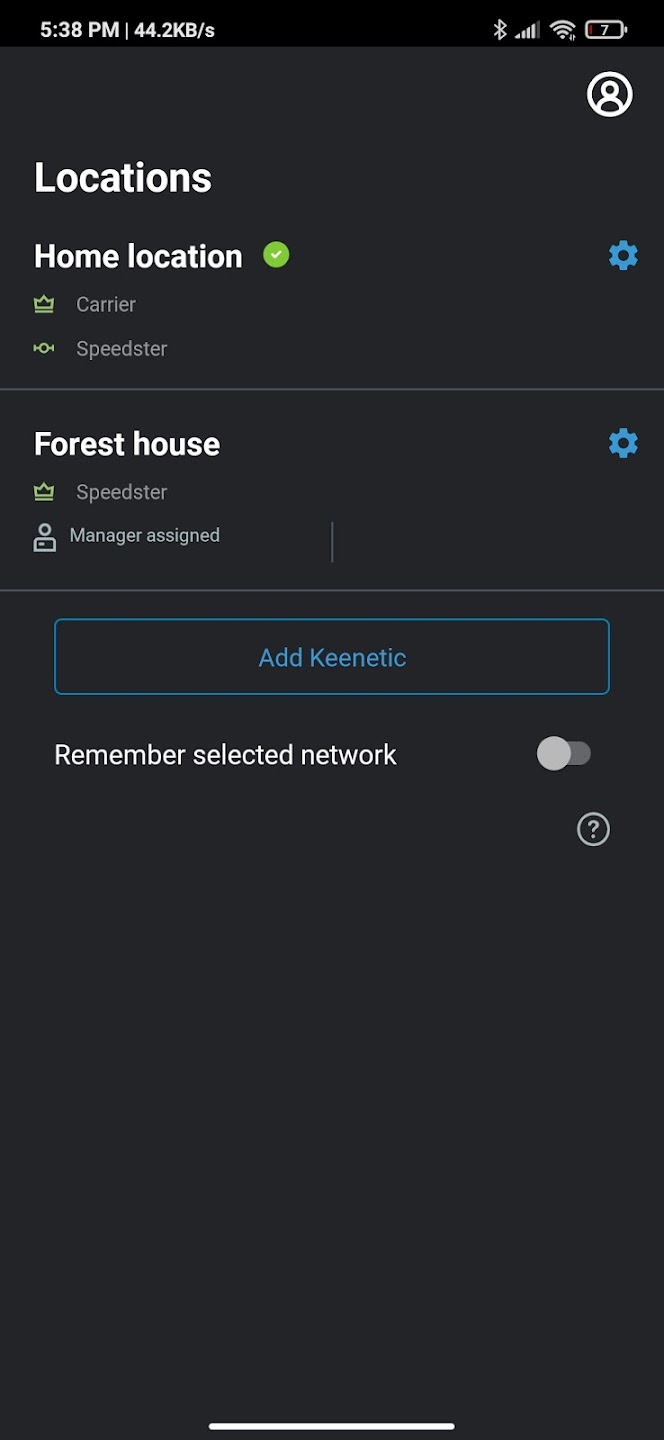
Task: Open settings gear for Forest house
Action: (x=623, y=443)
